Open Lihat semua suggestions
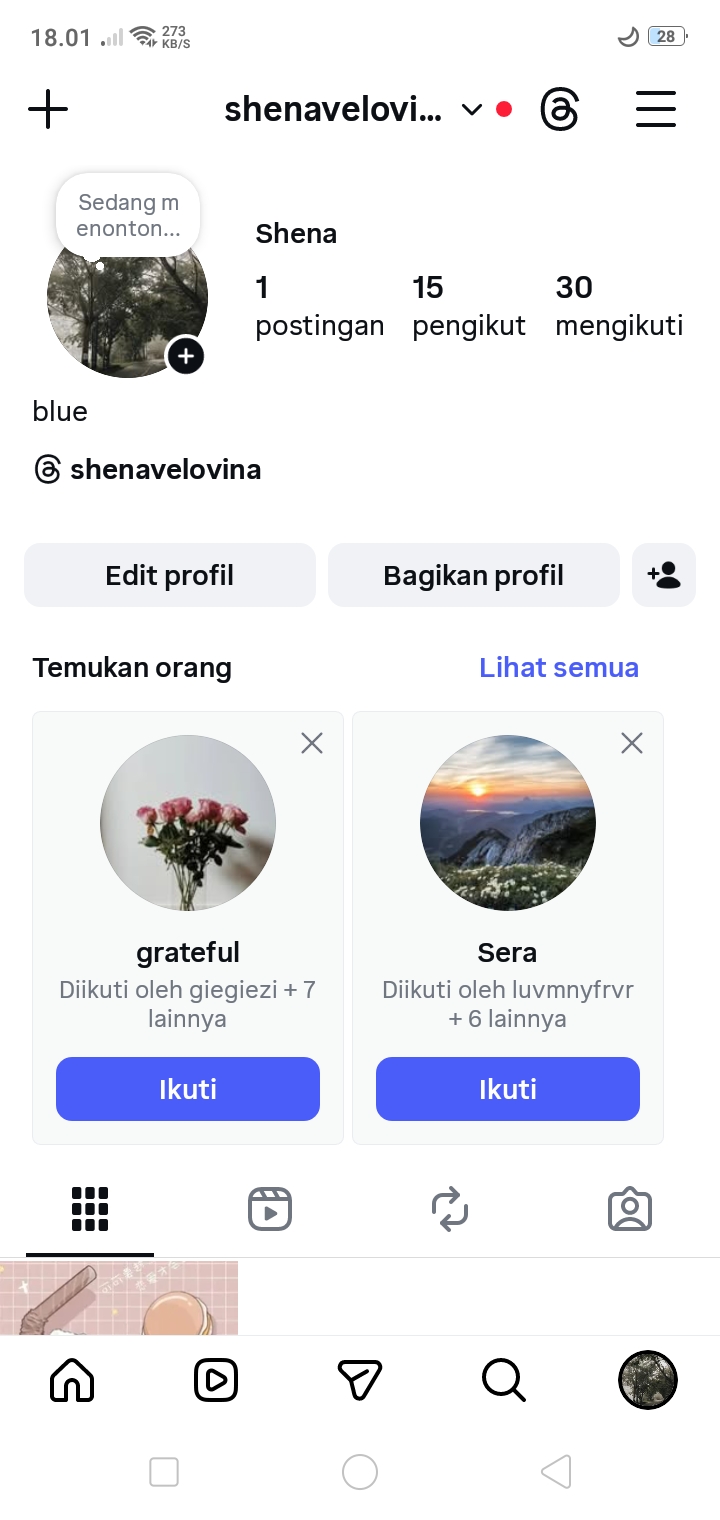The image size is (720, 1520). pyautogui.click(x=558, y=667)
